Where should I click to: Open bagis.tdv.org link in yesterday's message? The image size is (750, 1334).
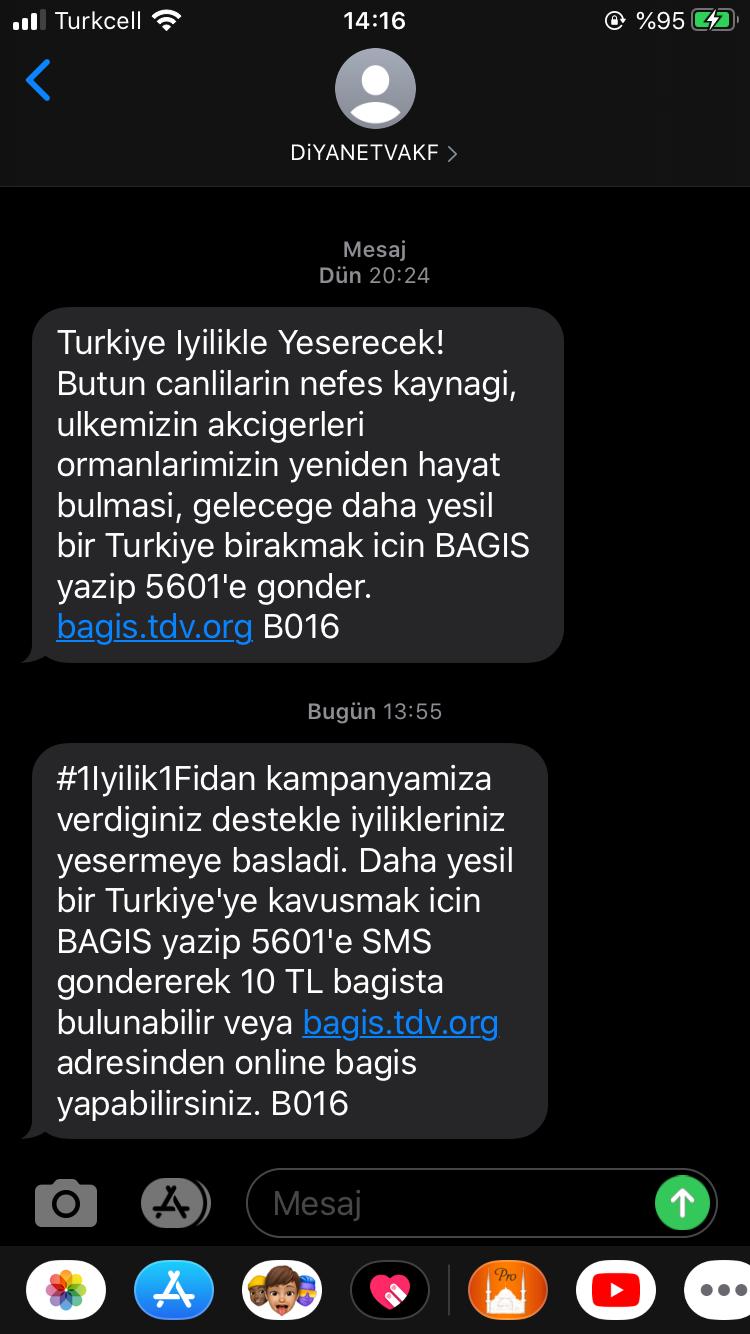[x=155, y=627]
